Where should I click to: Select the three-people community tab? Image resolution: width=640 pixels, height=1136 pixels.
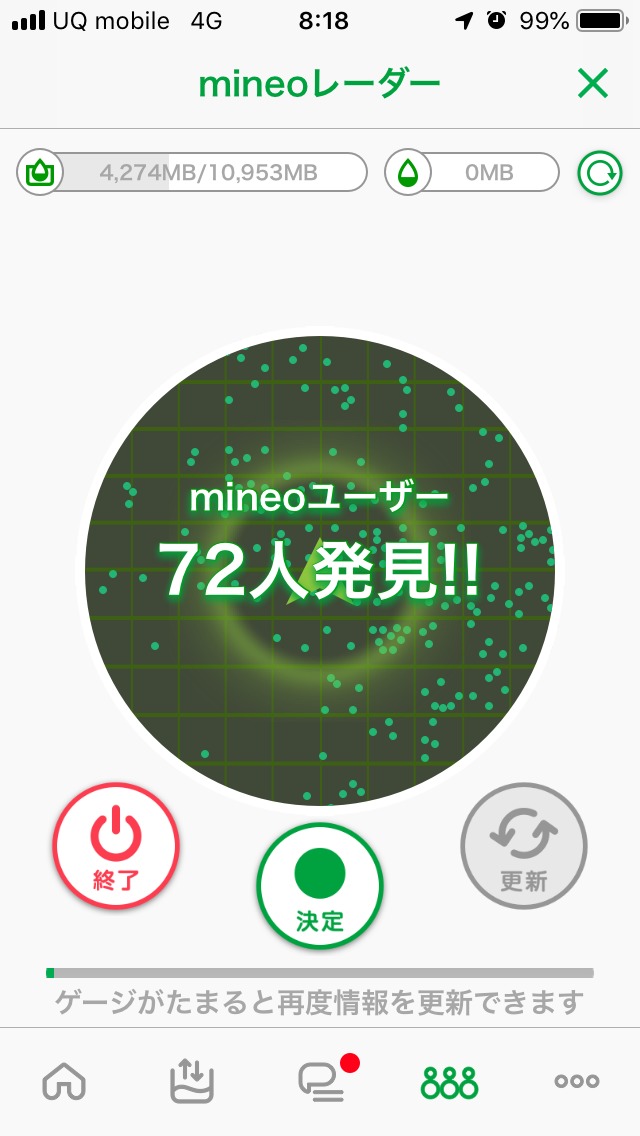pos(449,1081)
